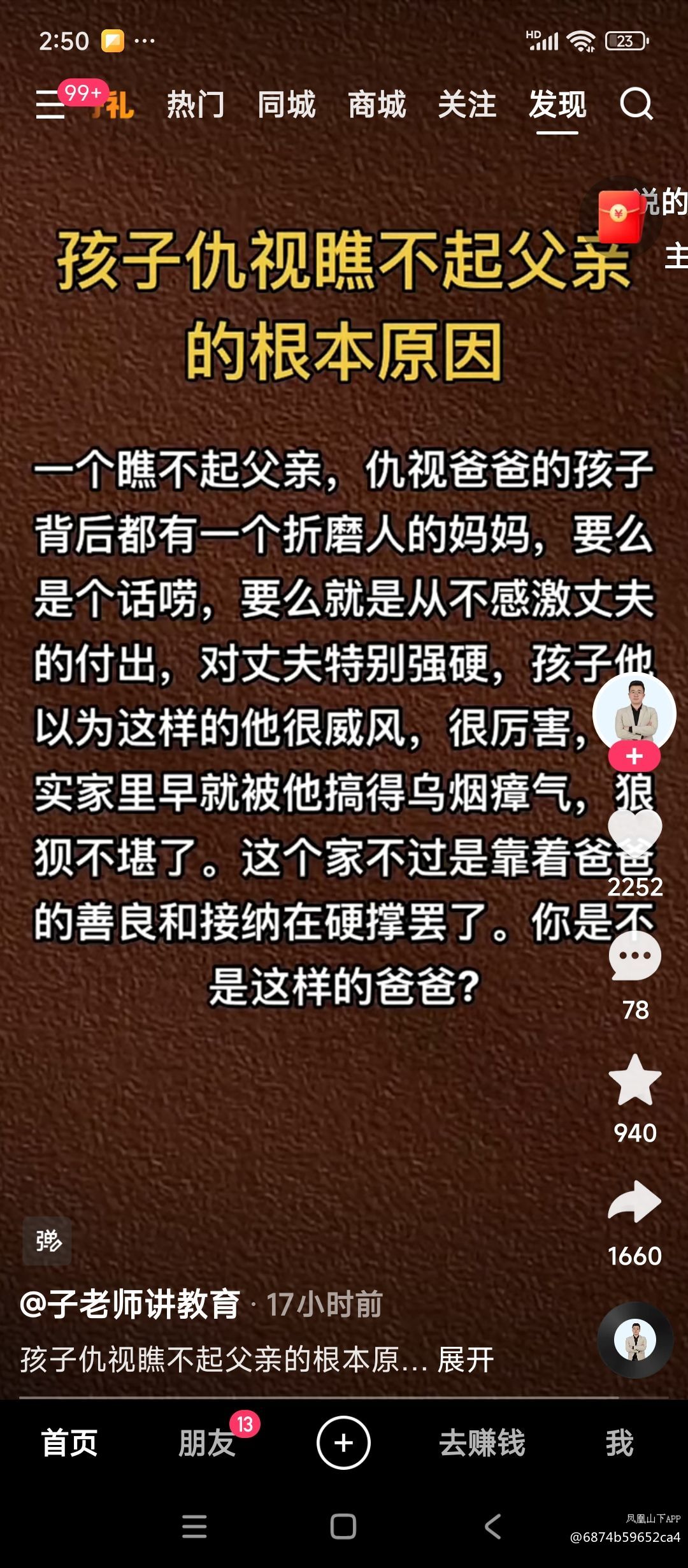Share this video via the arrow icon

coord(634,1202)
